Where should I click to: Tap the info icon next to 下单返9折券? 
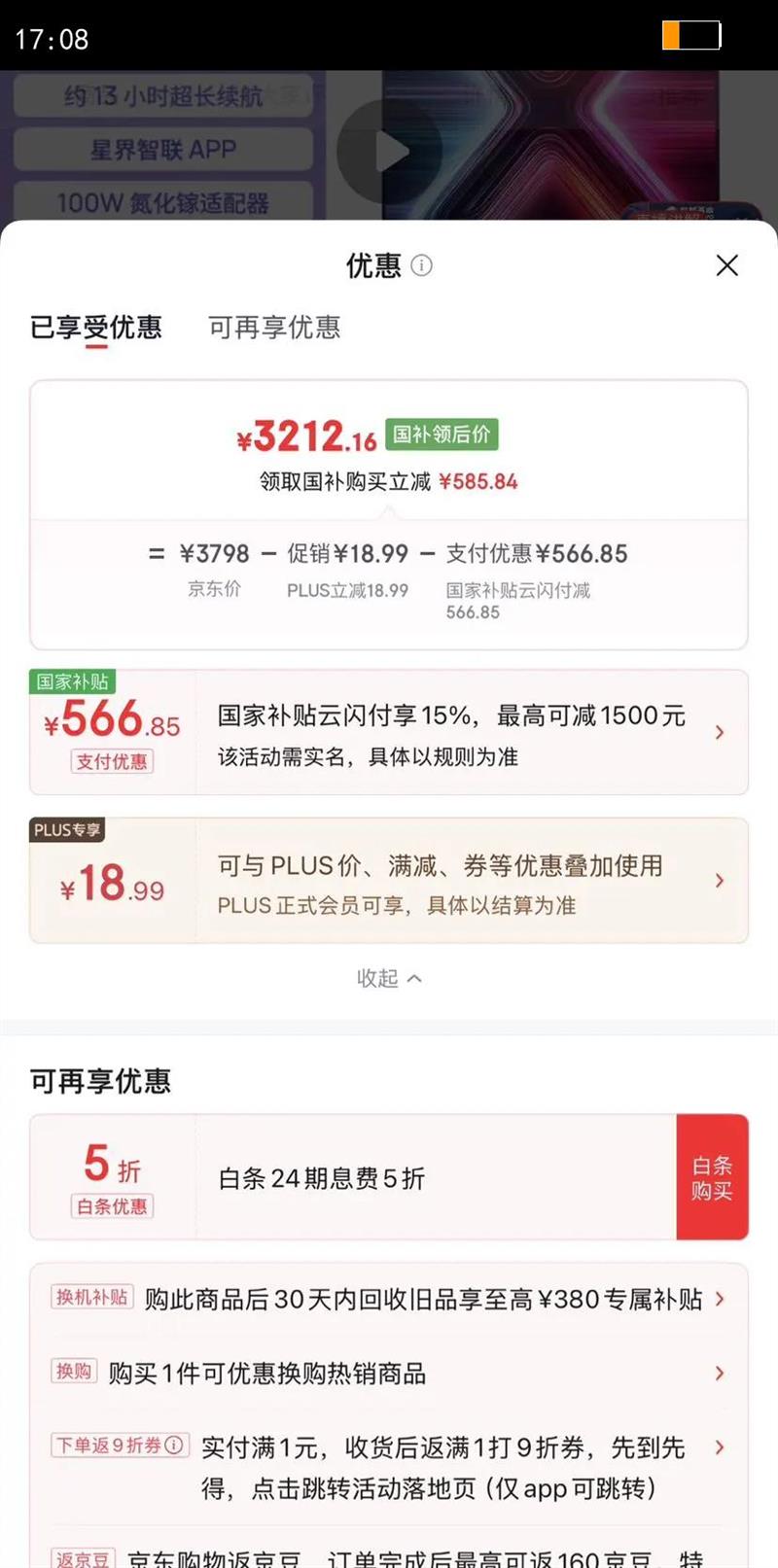coord(175,1446)
